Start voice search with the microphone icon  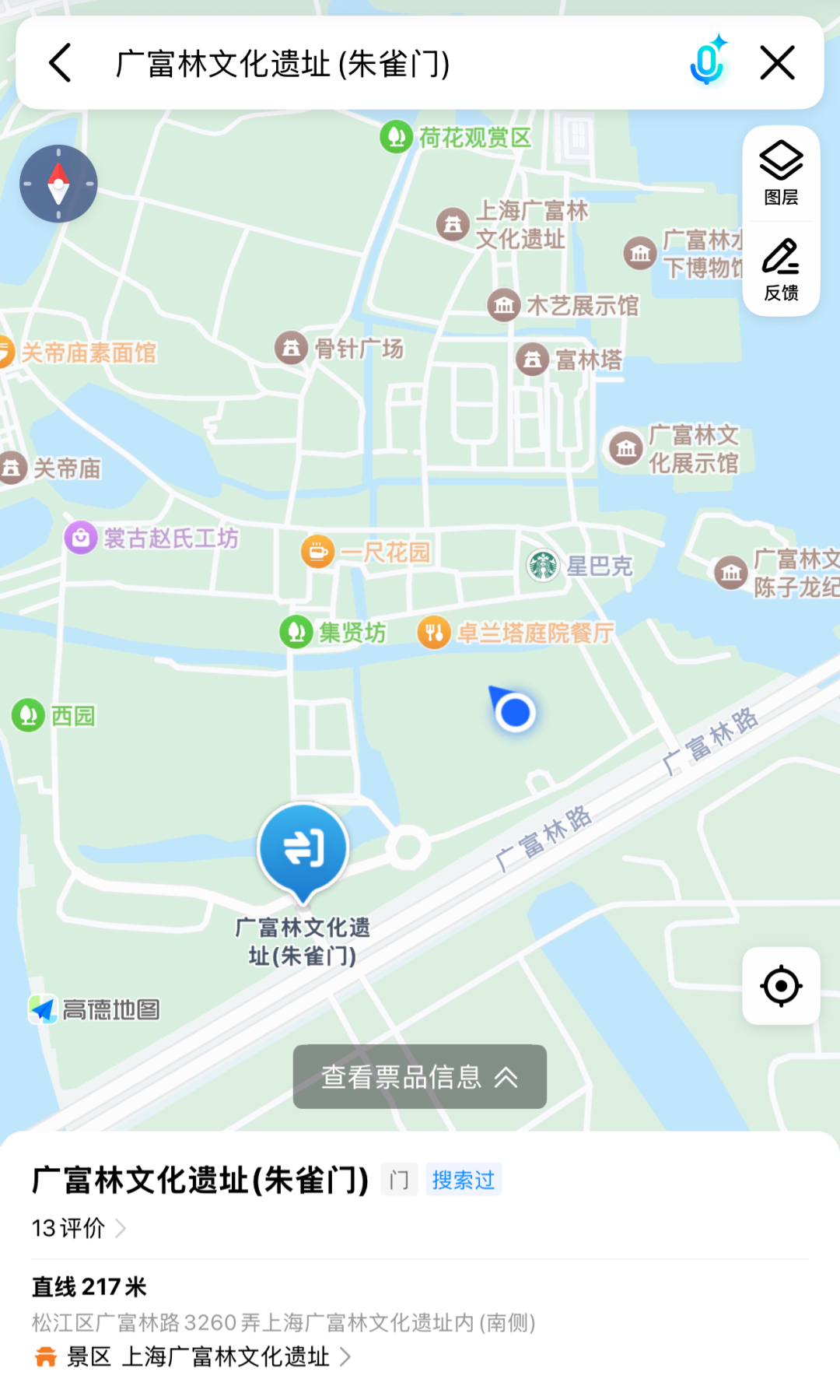pyautogui.click(x=707, y=61)
